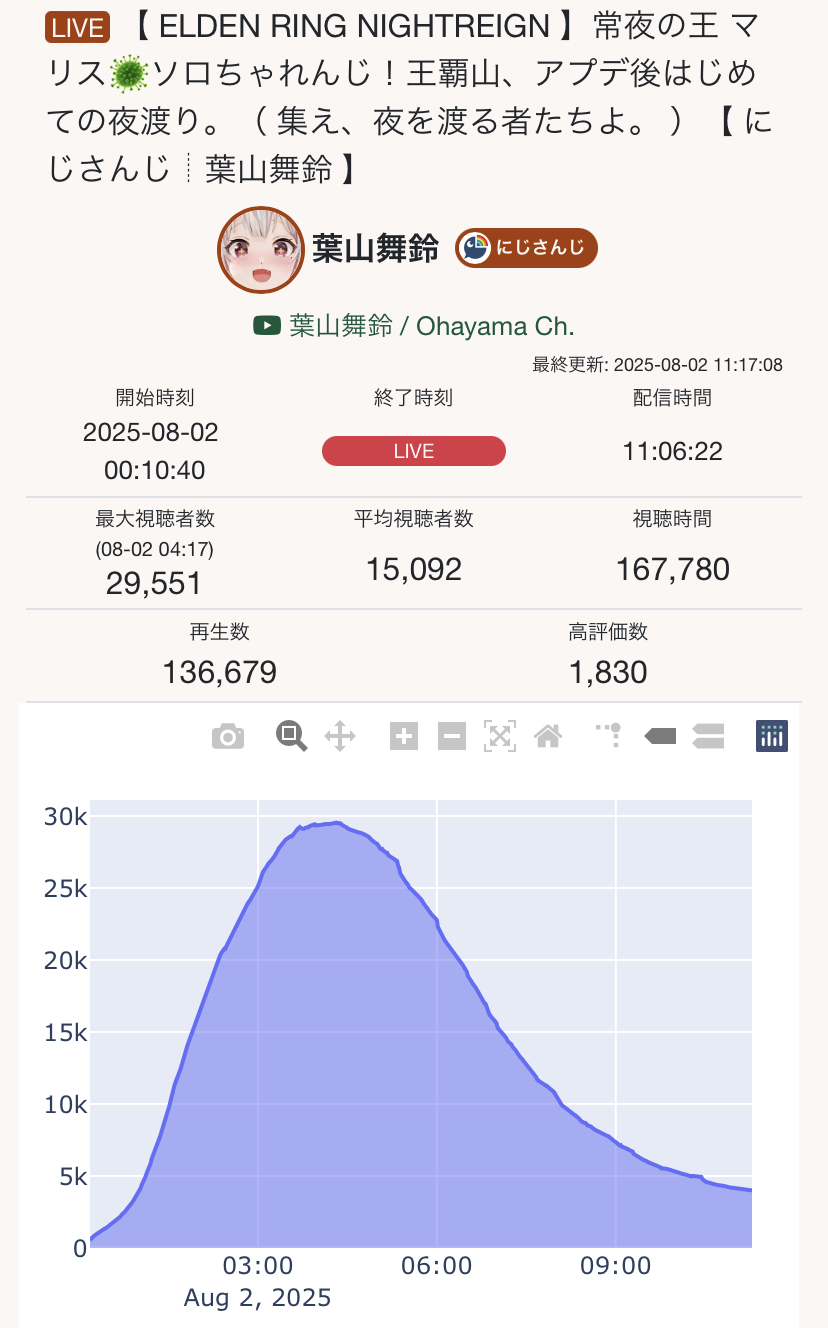Autoscale the chart axes
Screen dimensions: 828x1328
click(500, 737)
